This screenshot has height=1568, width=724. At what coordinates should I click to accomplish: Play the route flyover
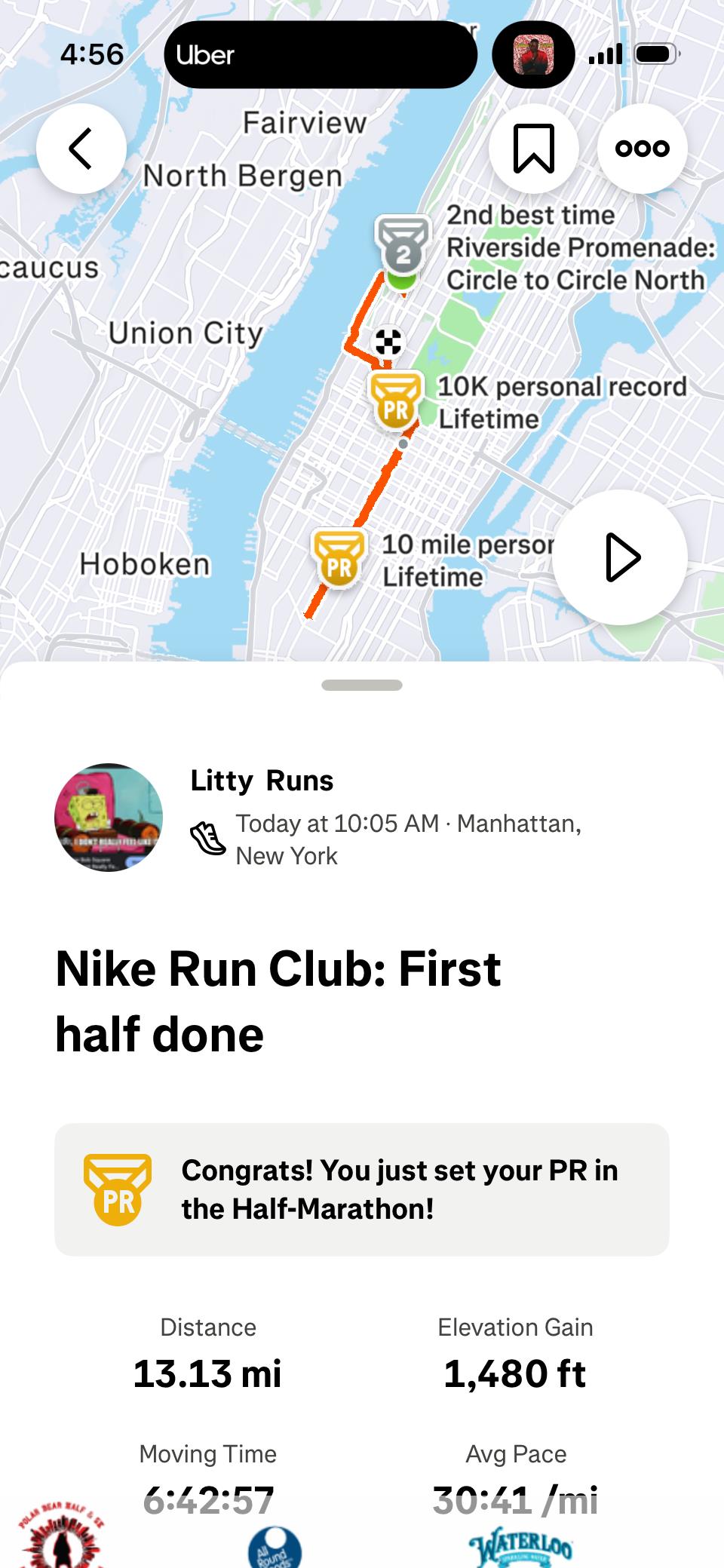(621, 557)
